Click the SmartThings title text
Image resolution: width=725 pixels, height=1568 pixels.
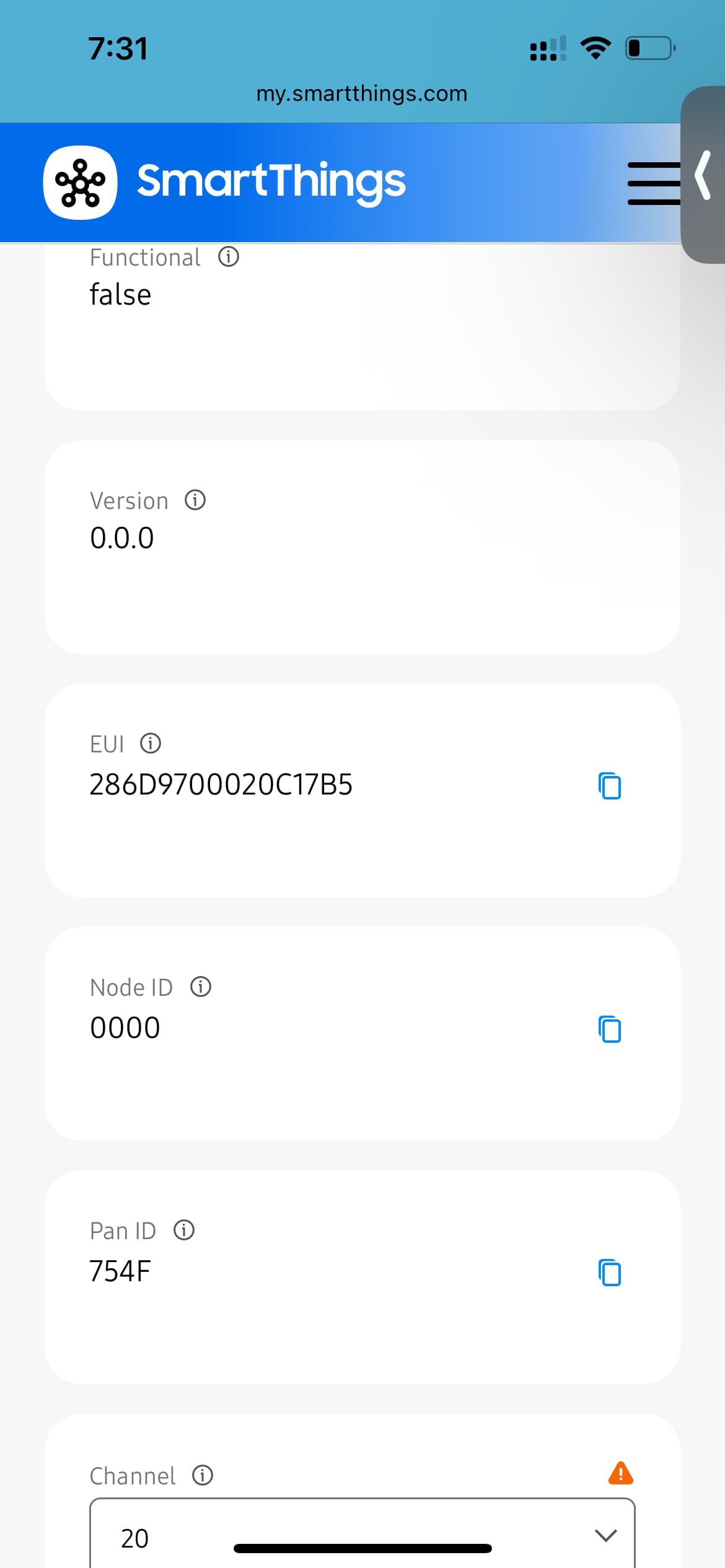271,181
